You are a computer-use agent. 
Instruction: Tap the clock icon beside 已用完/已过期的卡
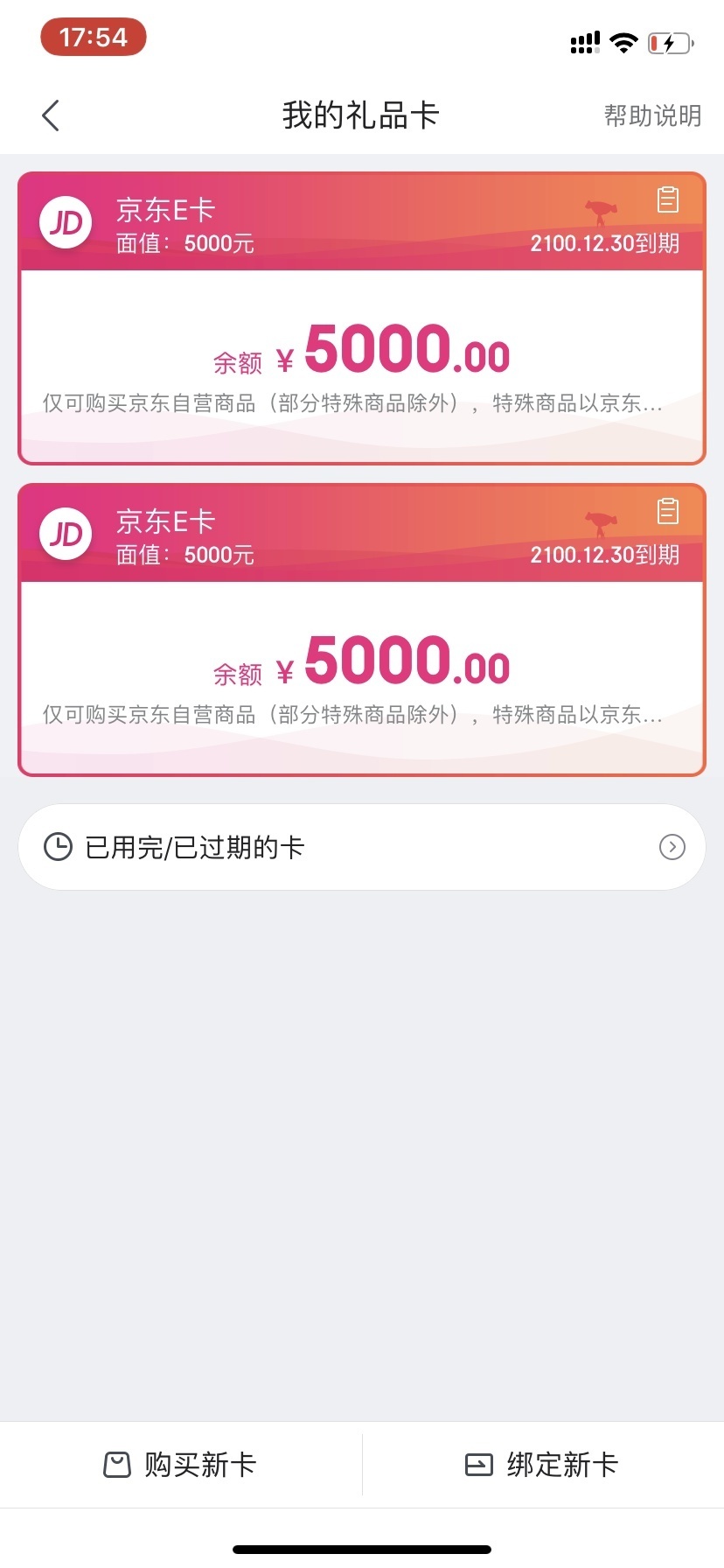click(x=58, y=846)
